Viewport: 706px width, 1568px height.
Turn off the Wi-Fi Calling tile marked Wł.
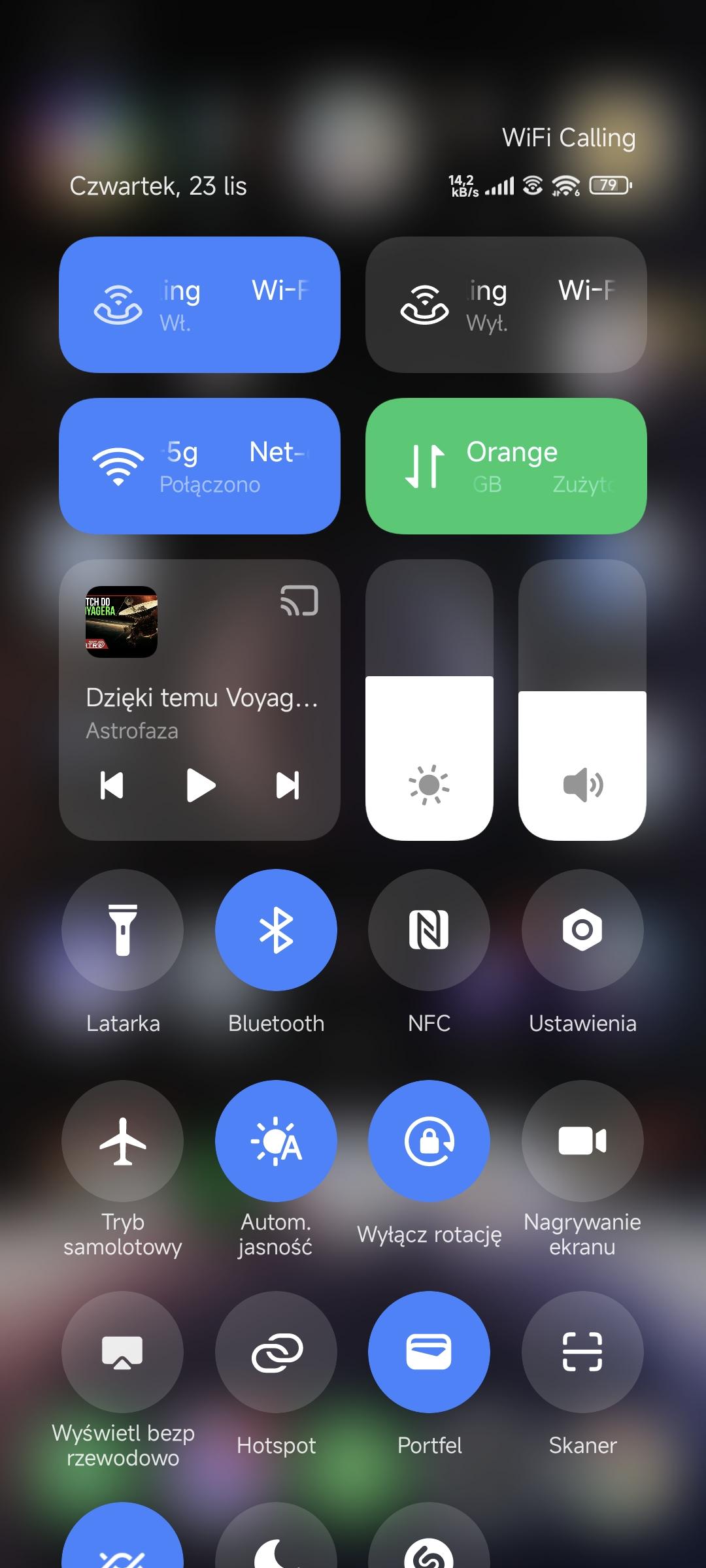point(199,304)
